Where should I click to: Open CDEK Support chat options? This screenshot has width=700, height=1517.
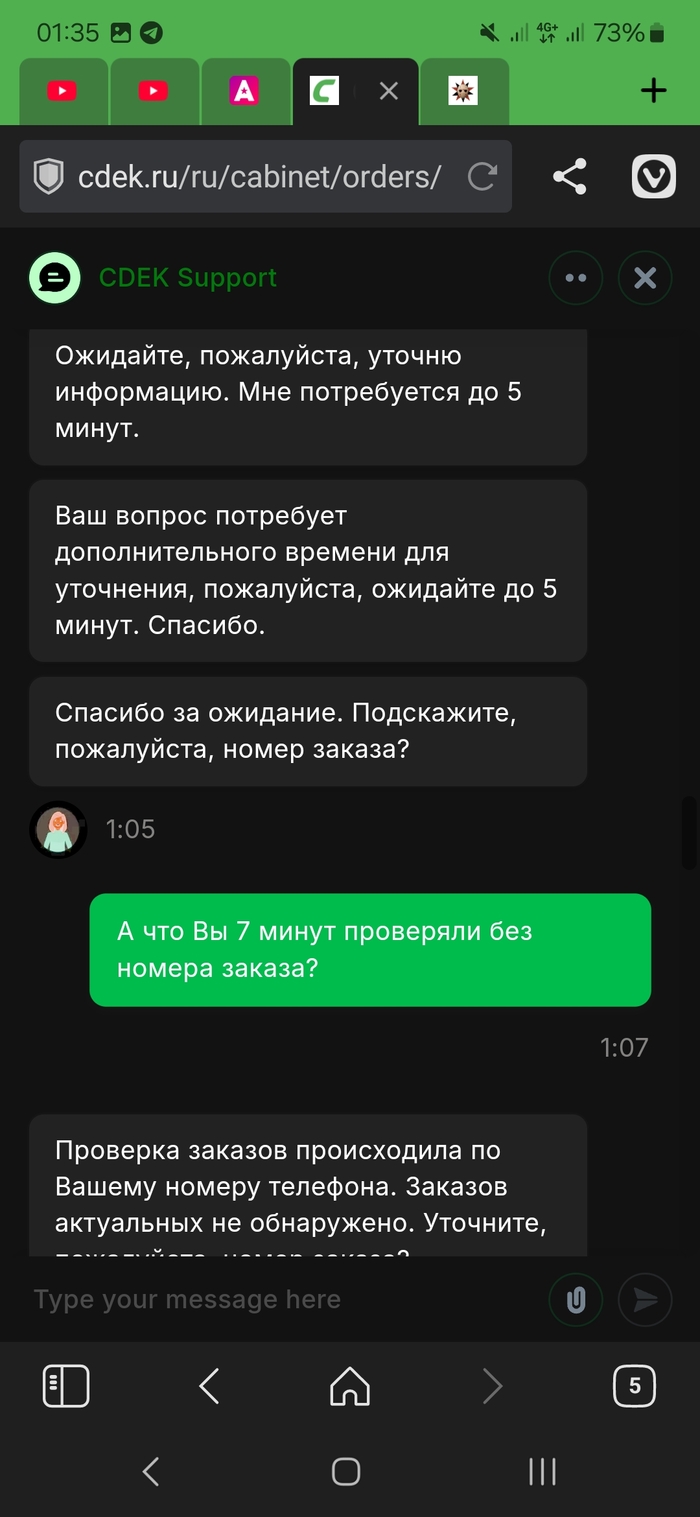click(575, 278)
